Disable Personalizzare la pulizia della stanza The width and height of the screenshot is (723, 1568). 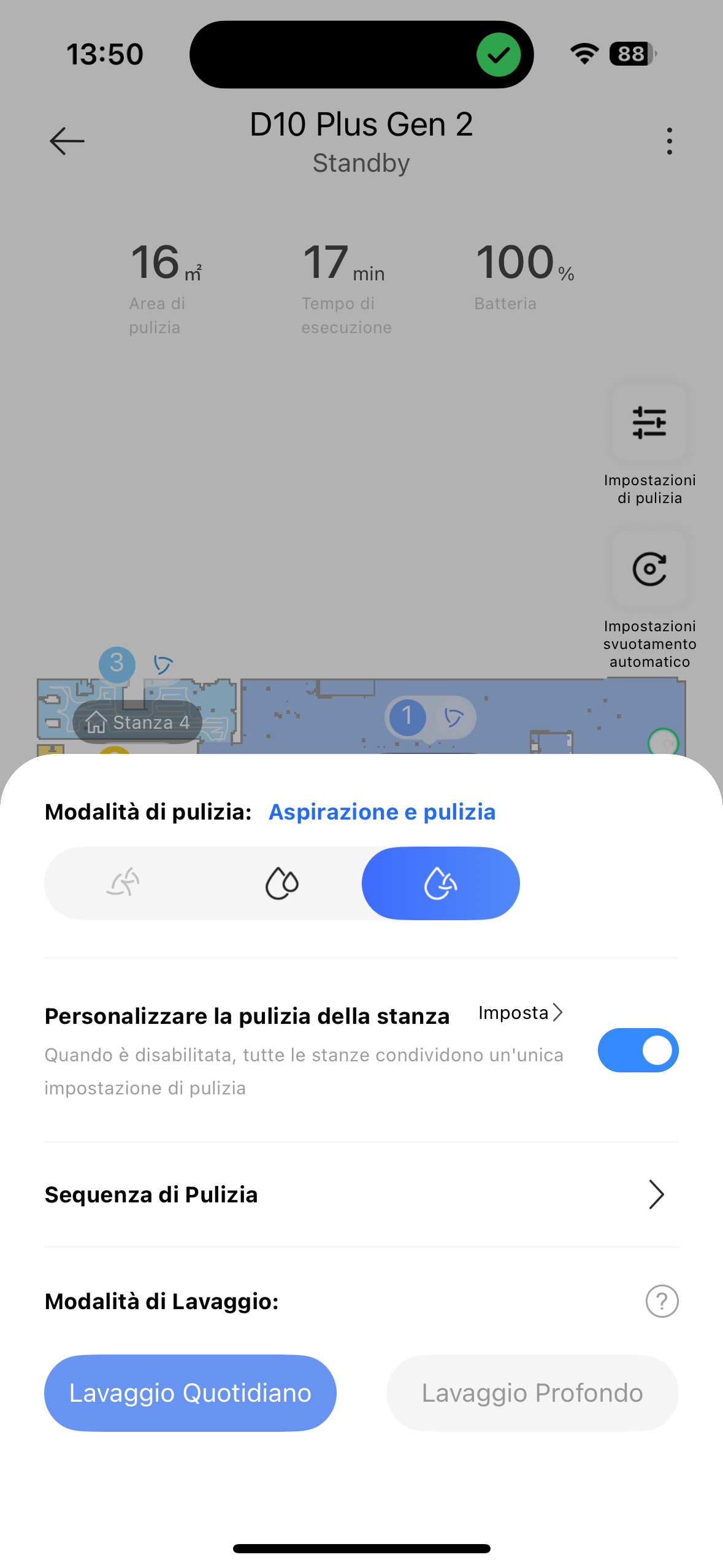point(638,1050)
